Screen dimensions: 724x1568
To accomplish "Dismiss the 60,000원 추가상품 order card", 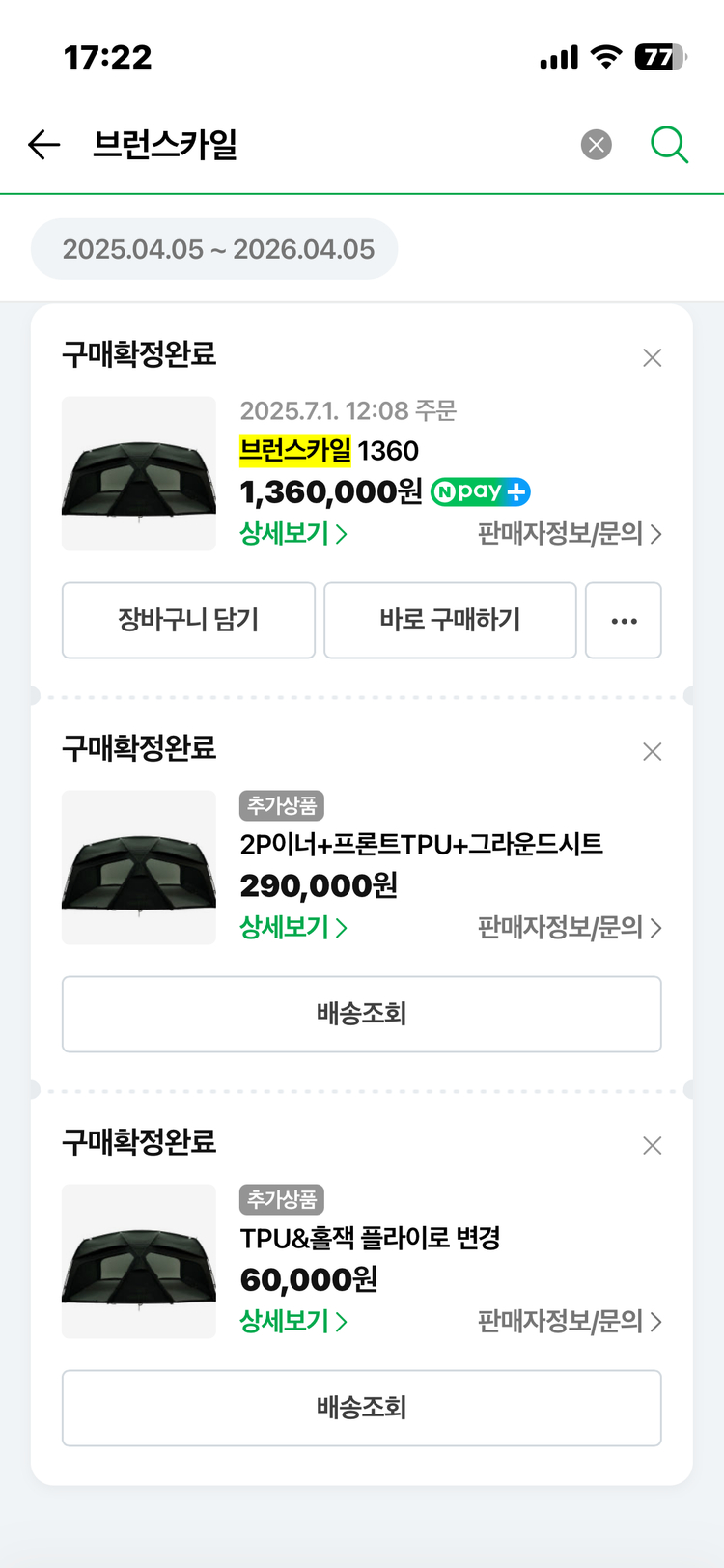I will (652, 1145).
